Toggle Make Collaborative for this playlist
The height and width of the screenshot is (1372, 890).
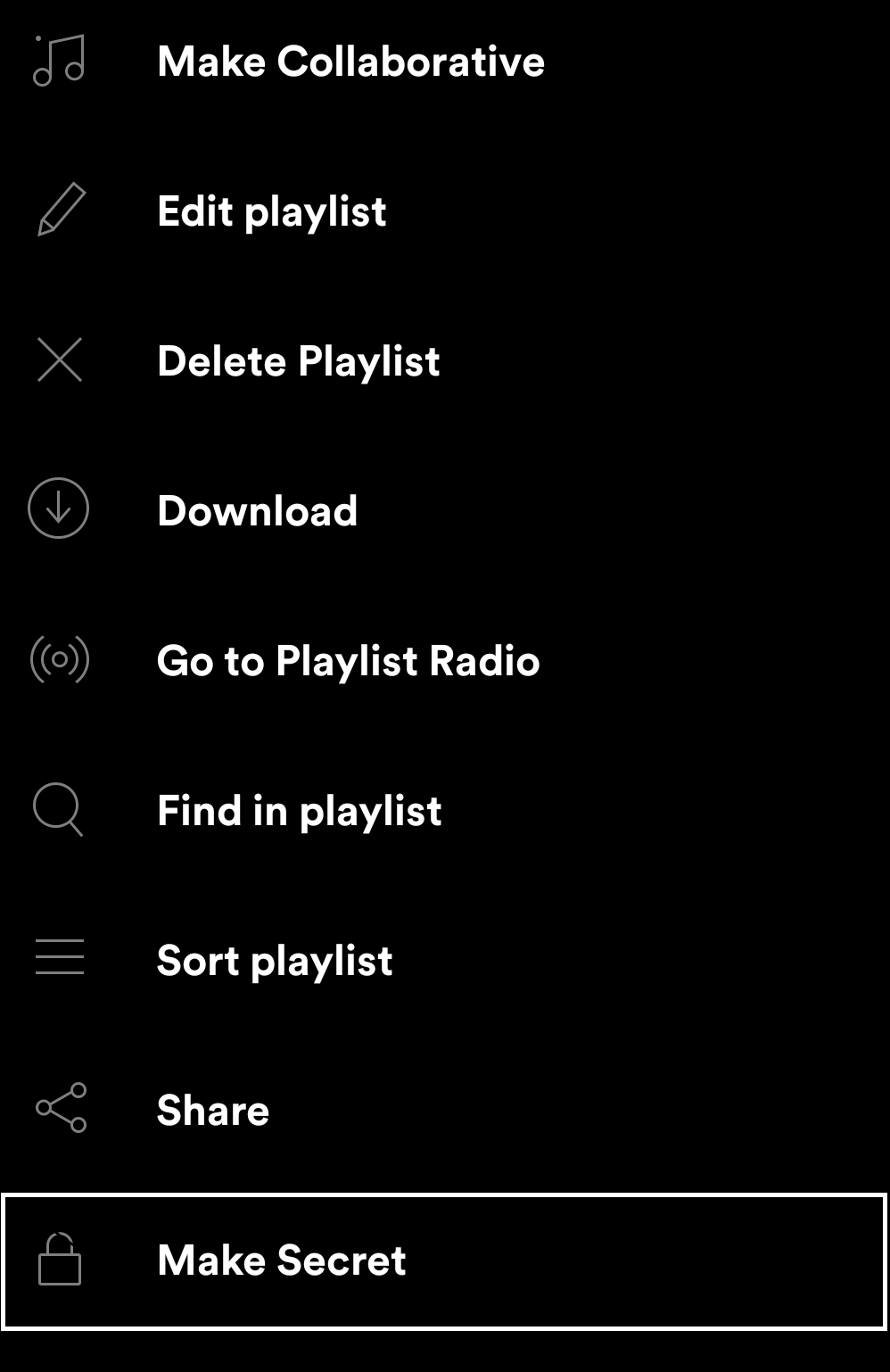click(x=351, y=61)
